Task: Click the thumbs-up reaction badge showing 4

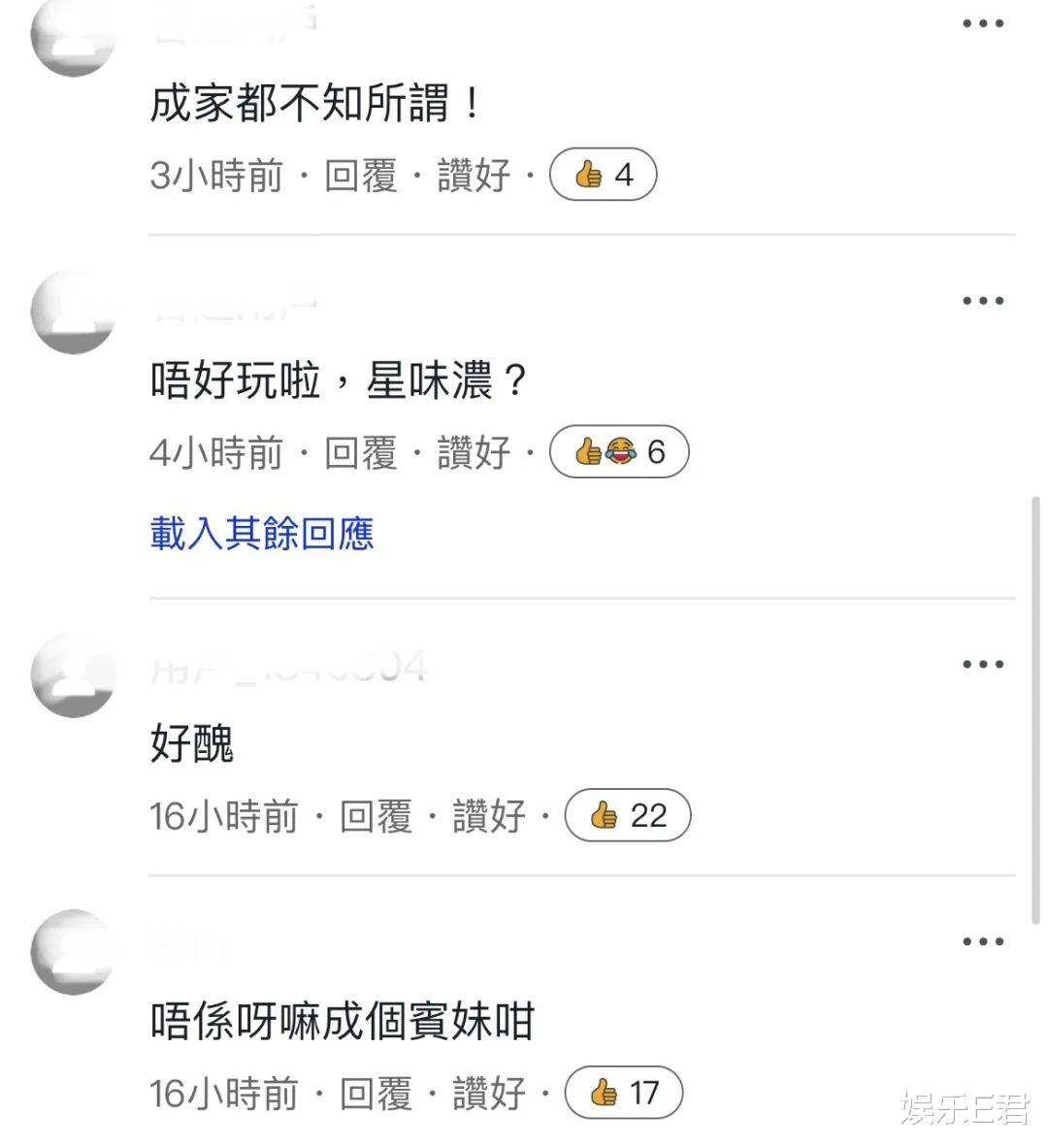Action: (603, 175)
